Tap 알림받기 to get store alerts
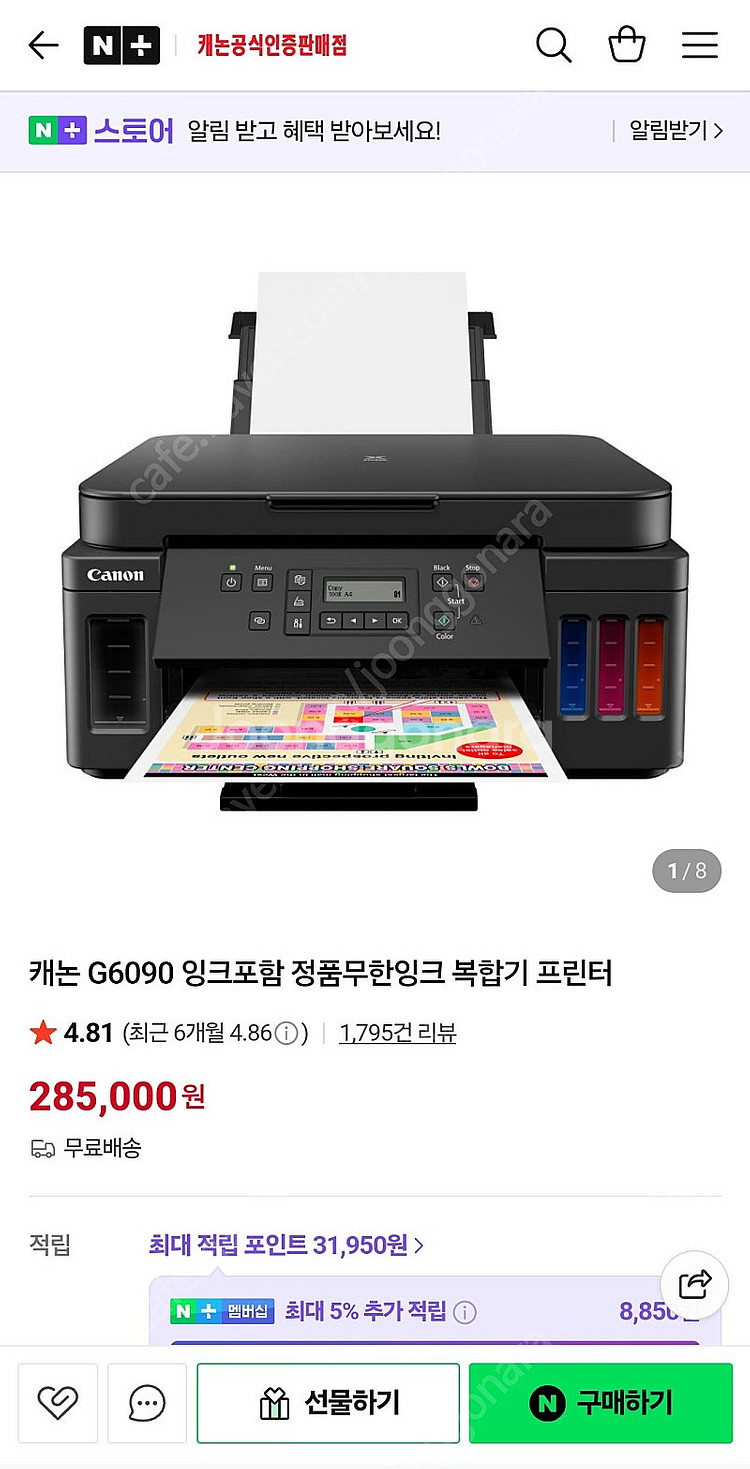 [x=675, y=131]
